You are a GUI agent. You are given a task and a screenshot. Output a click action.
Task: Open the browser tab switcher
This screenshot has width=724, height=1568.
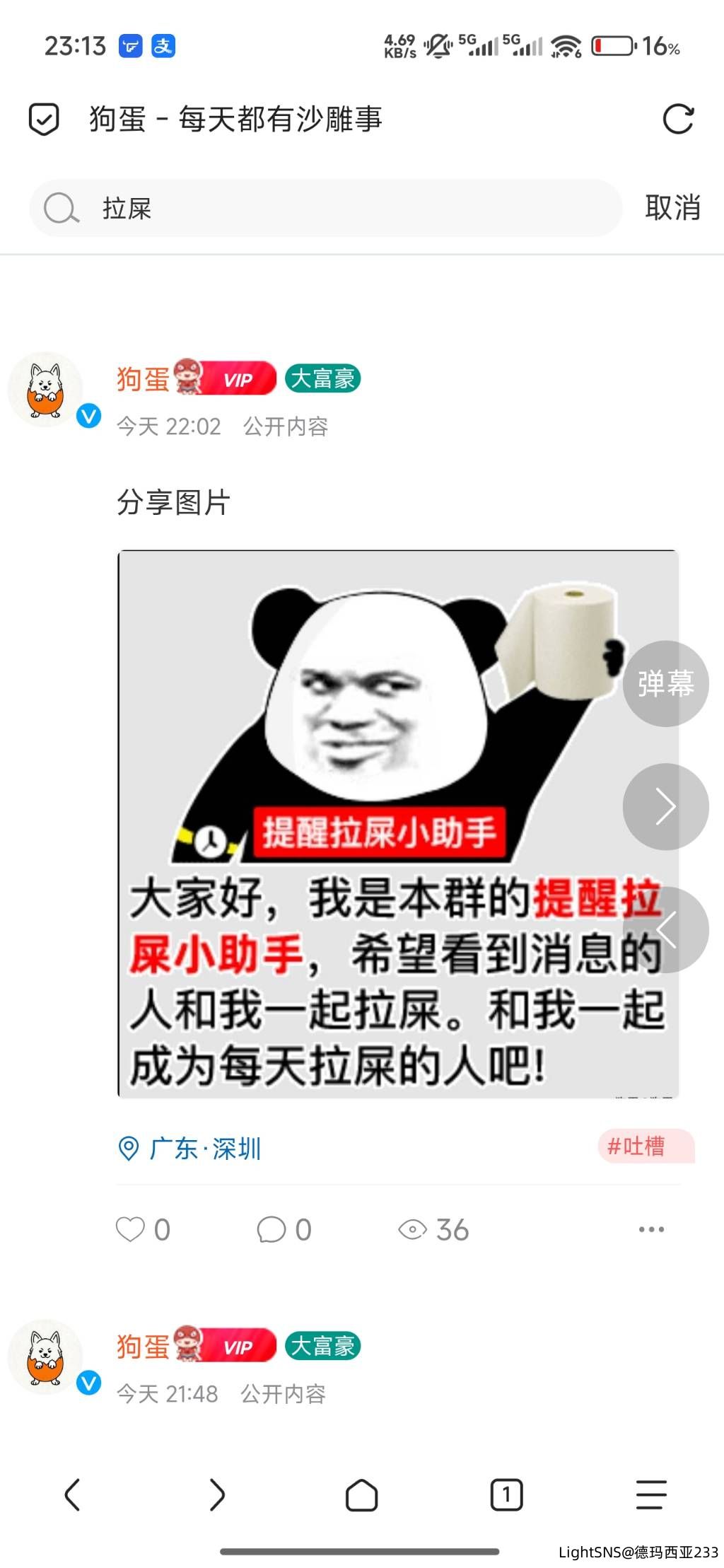(506, 1494)
